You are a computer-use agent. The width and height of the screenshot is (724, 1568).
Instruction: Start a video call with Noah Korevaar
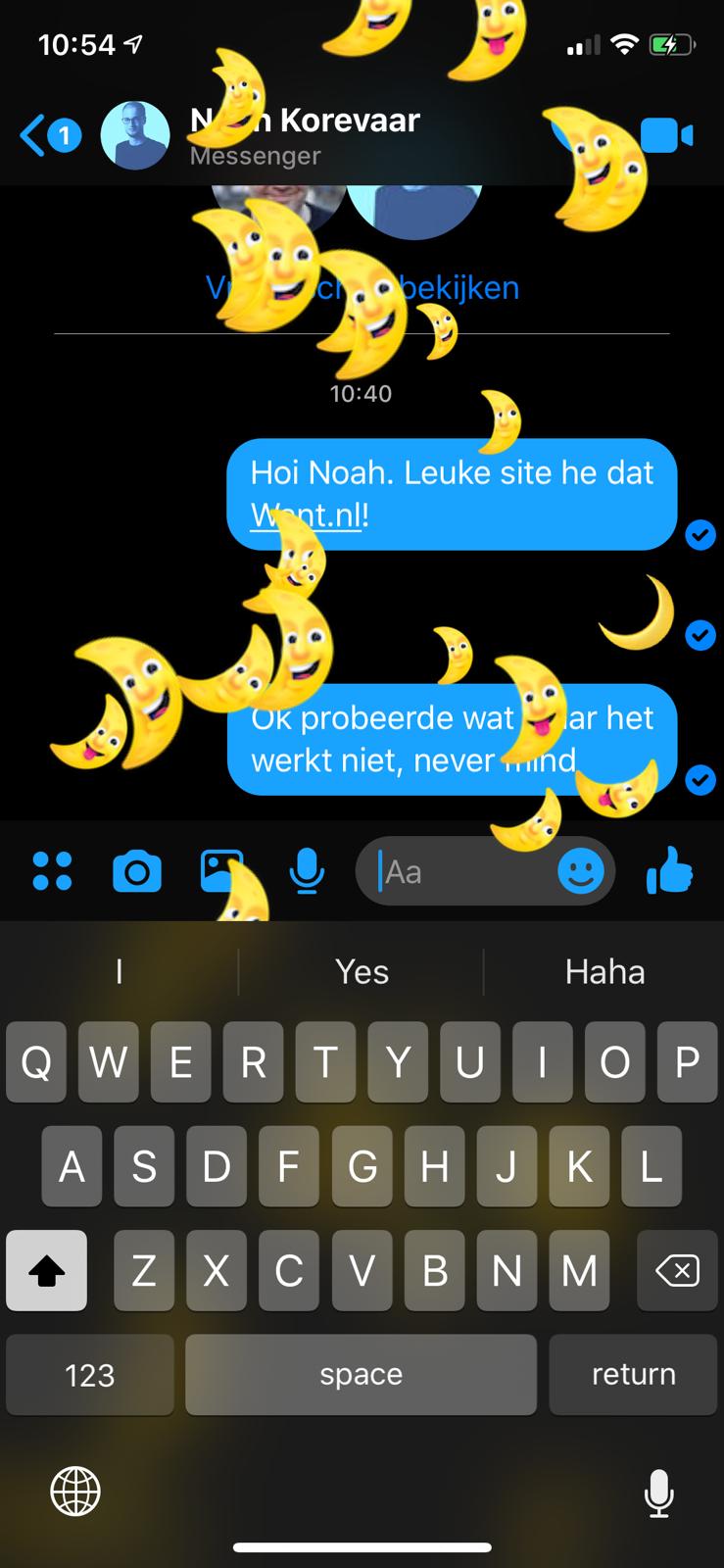[666, 135]
